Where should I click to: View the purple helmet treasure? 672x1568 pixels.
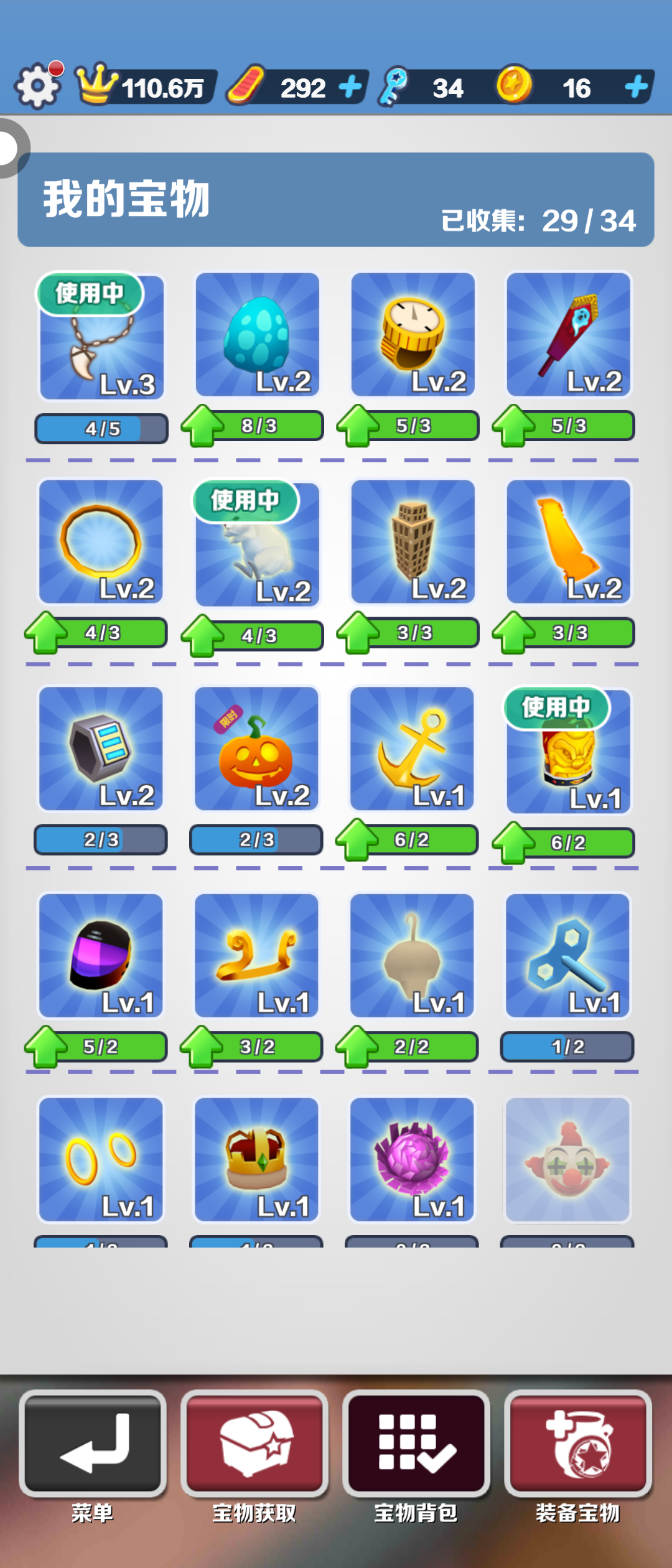[x=101, y=956]
